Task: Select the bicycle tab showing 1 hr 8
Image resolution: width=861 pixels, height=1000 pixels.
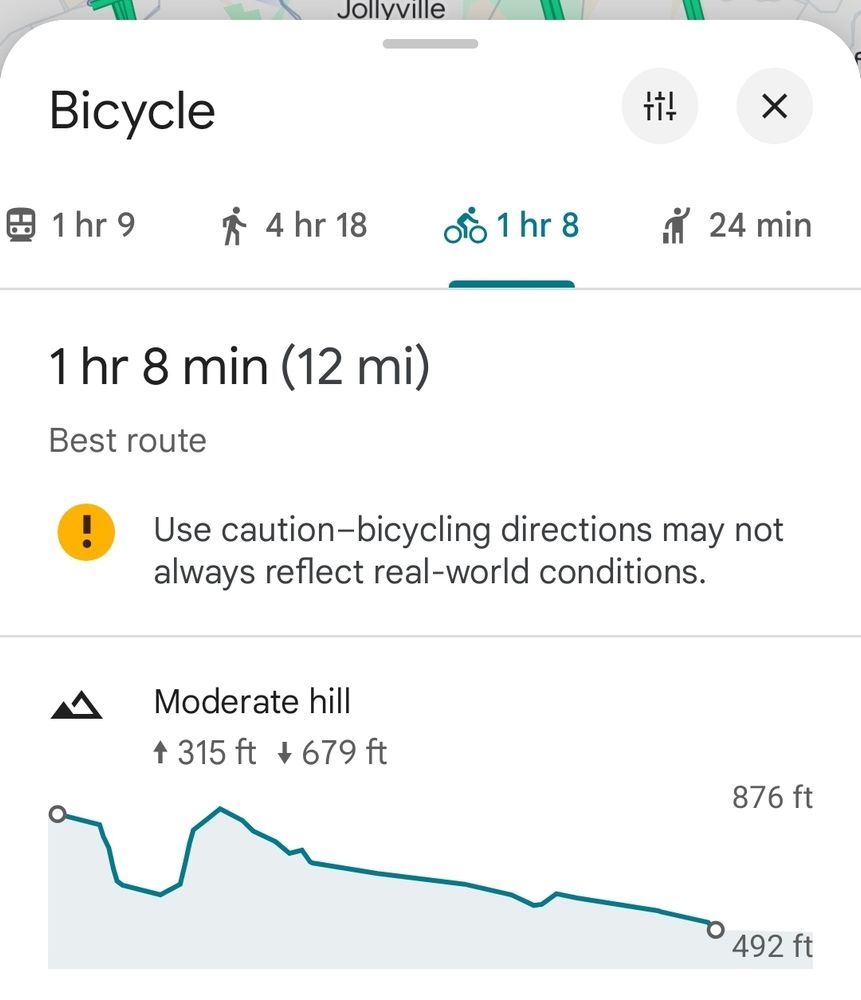Action: pyautogui.click(x=511, y=225)
